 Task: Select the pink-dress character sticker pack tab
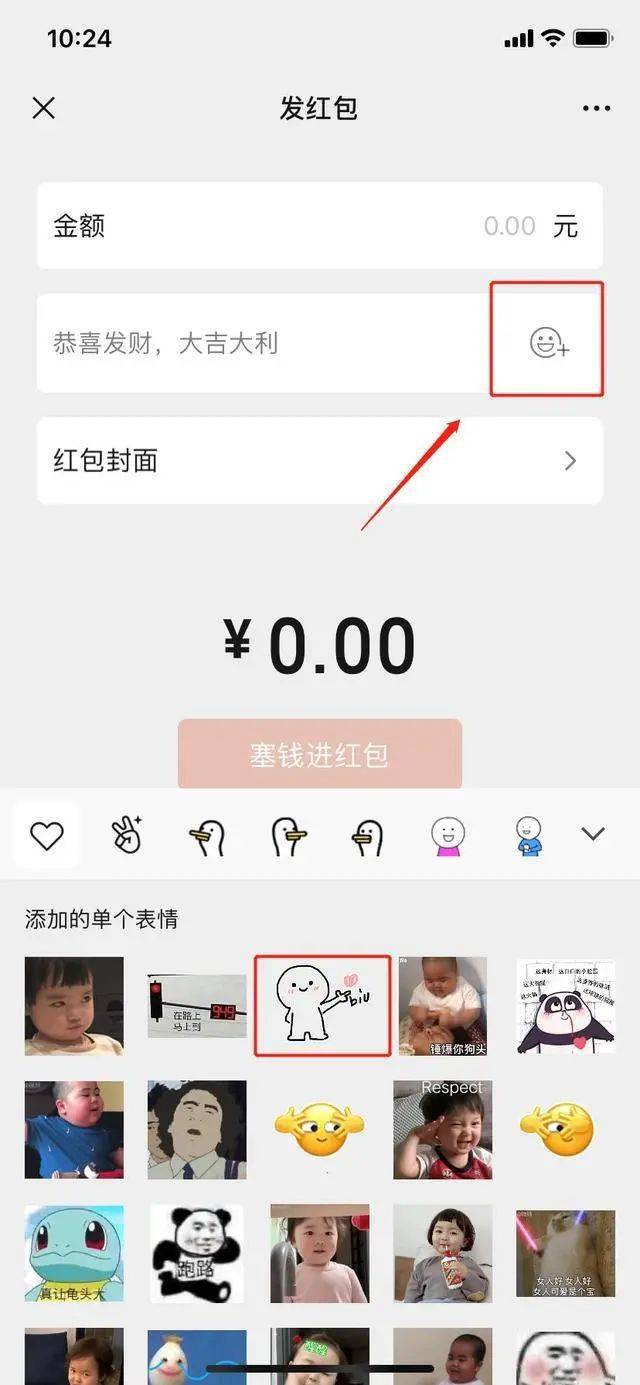[x=448, y=835]
